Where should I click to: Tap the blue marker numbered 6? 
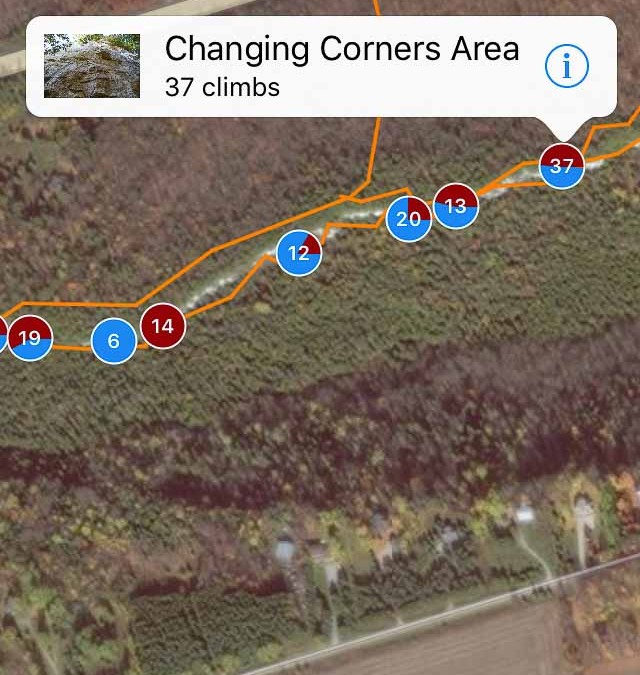[114, 341]
